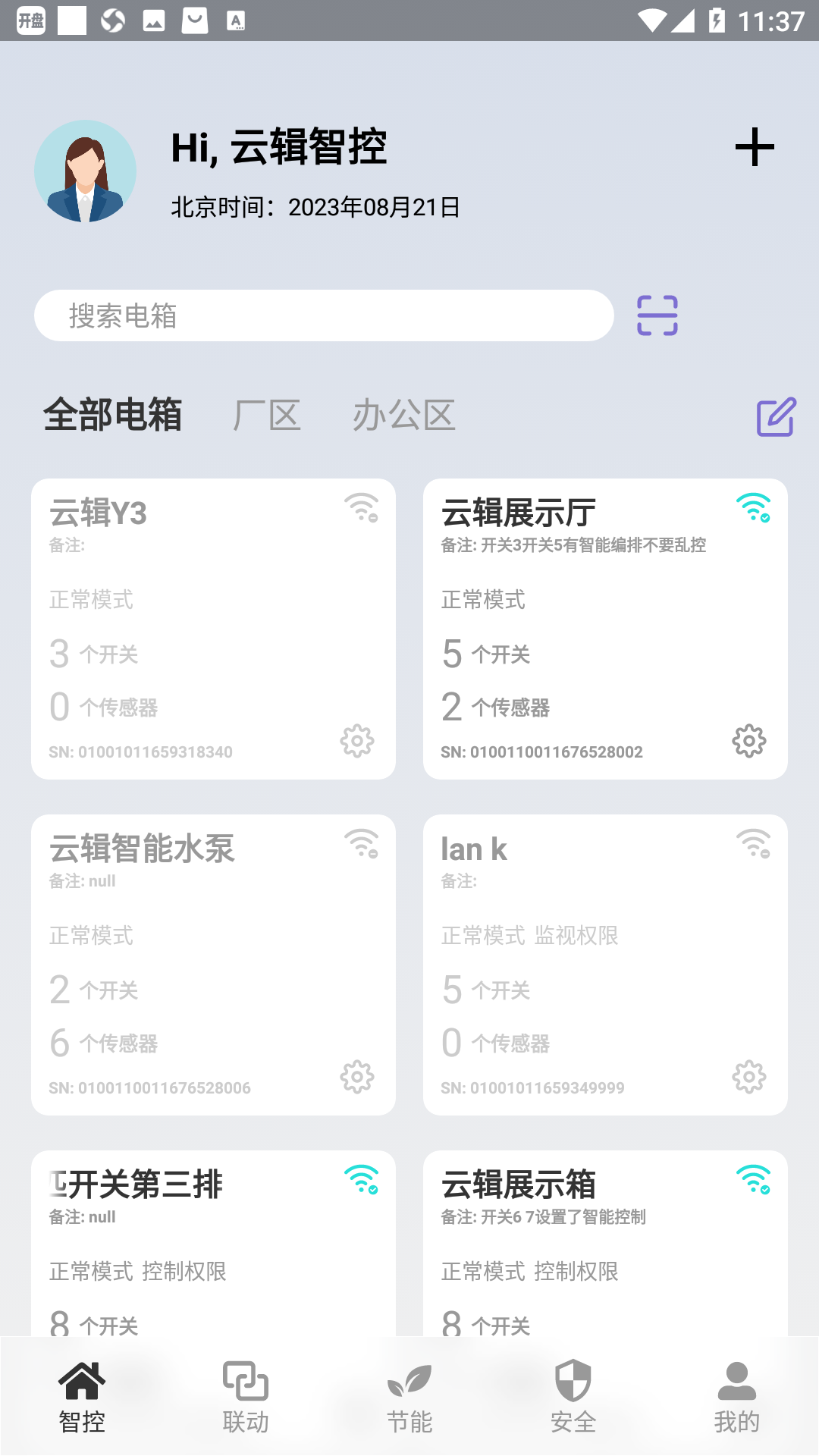
Task: Click the plus icon to add device
Action: [755, 149]
